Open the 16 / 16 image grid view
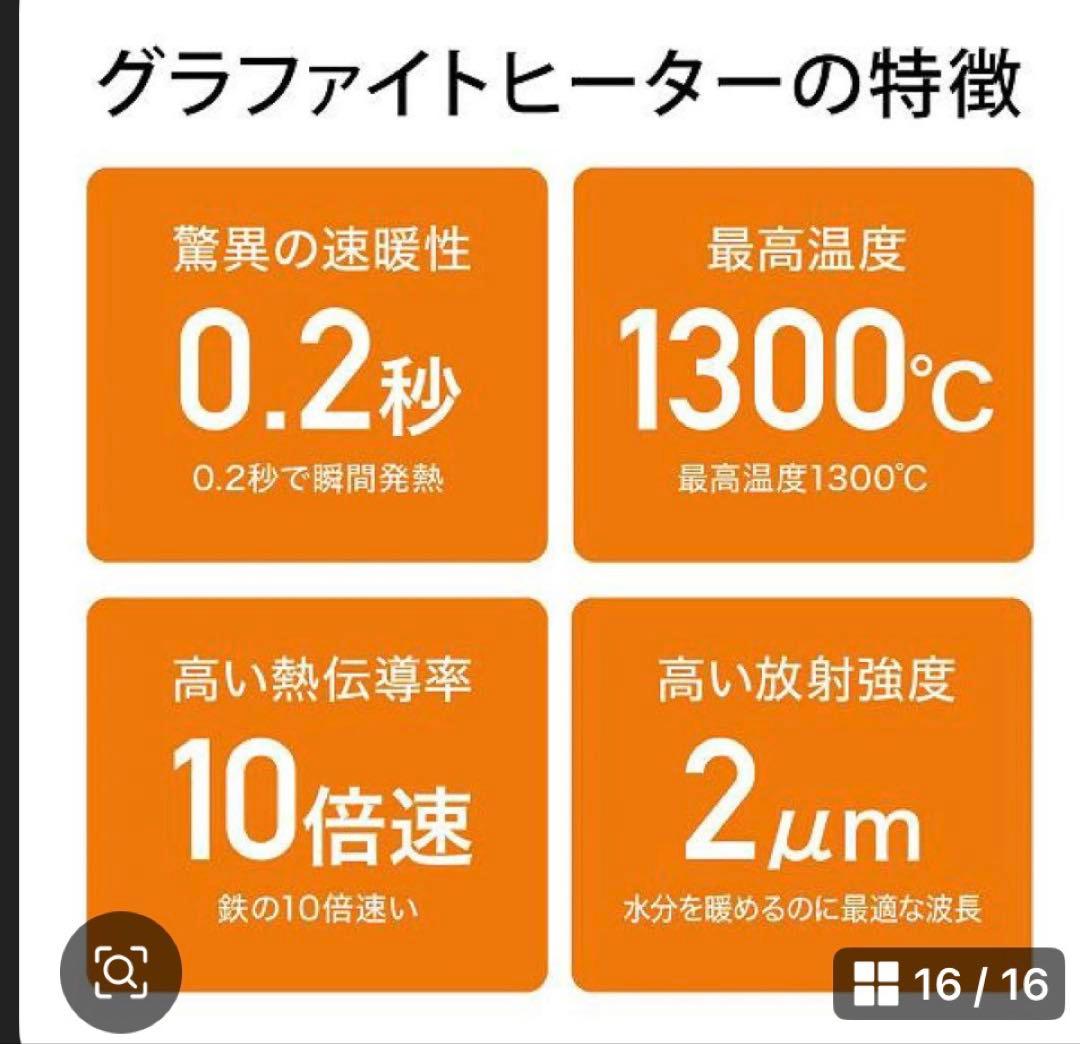 tap(950, 984)
